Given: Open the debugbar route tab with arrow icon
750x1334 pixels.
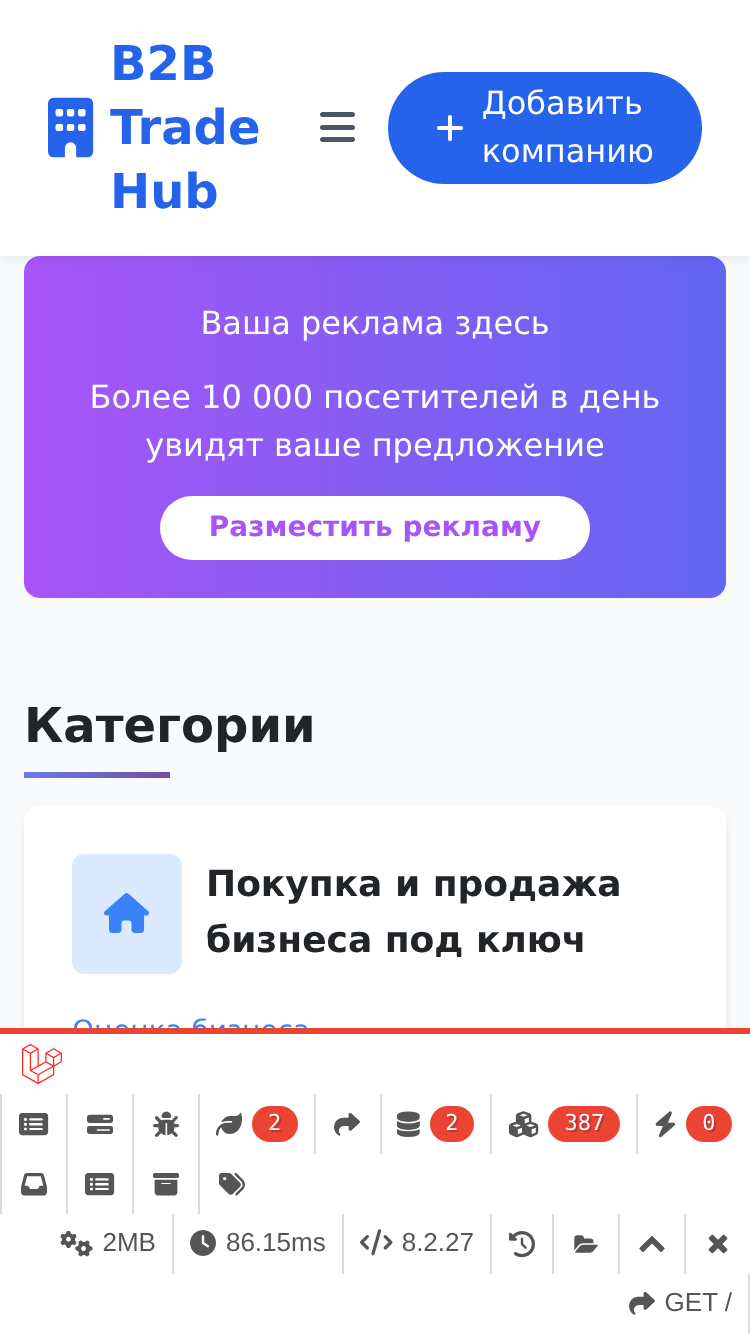Looking at the screenshot, I should pos(347,1124).
